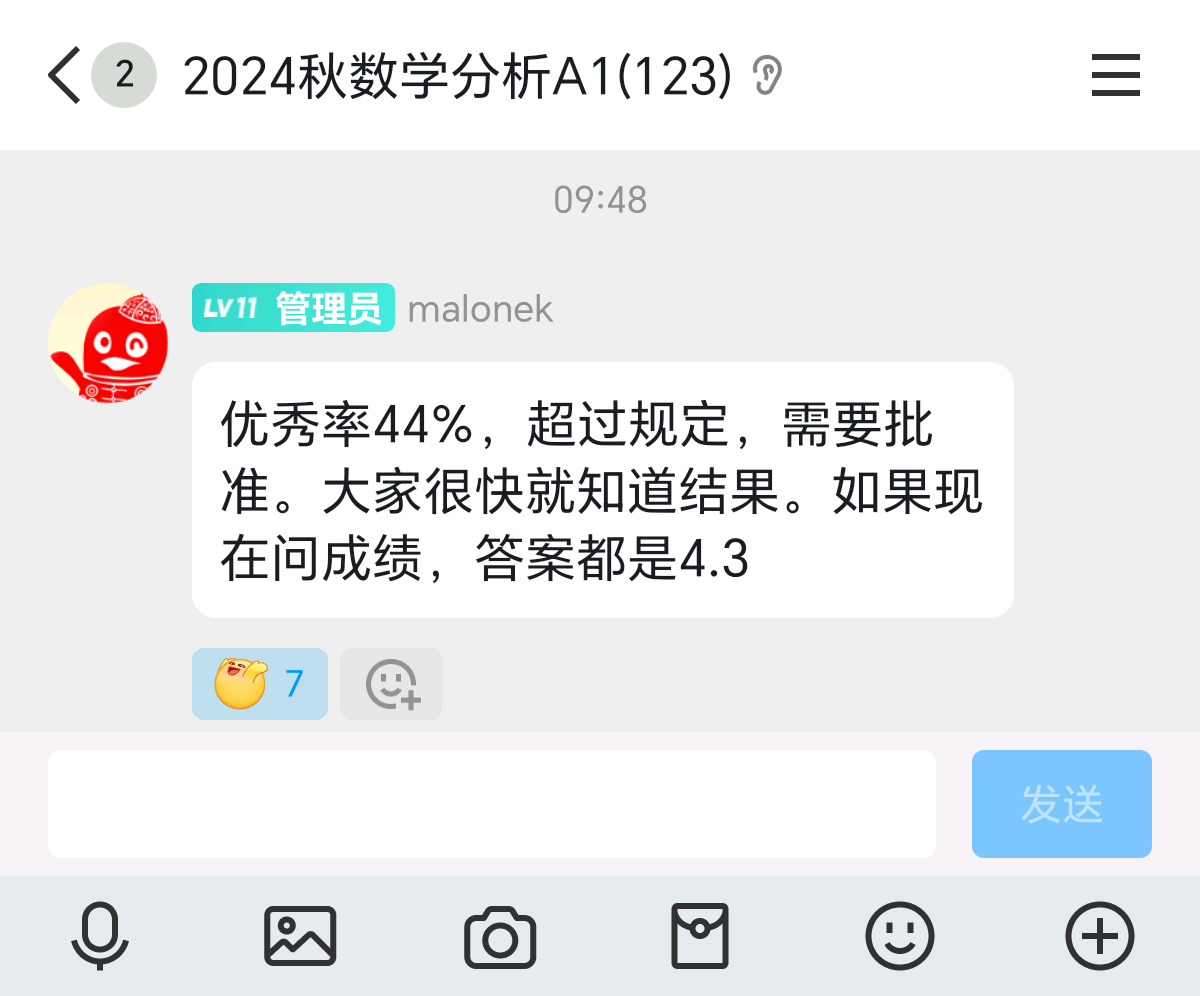Image resolution: width=1200 pixels, height=996 pixels.
Task: Open the emoji sticker panel
Action: click(x=899, y=936)
